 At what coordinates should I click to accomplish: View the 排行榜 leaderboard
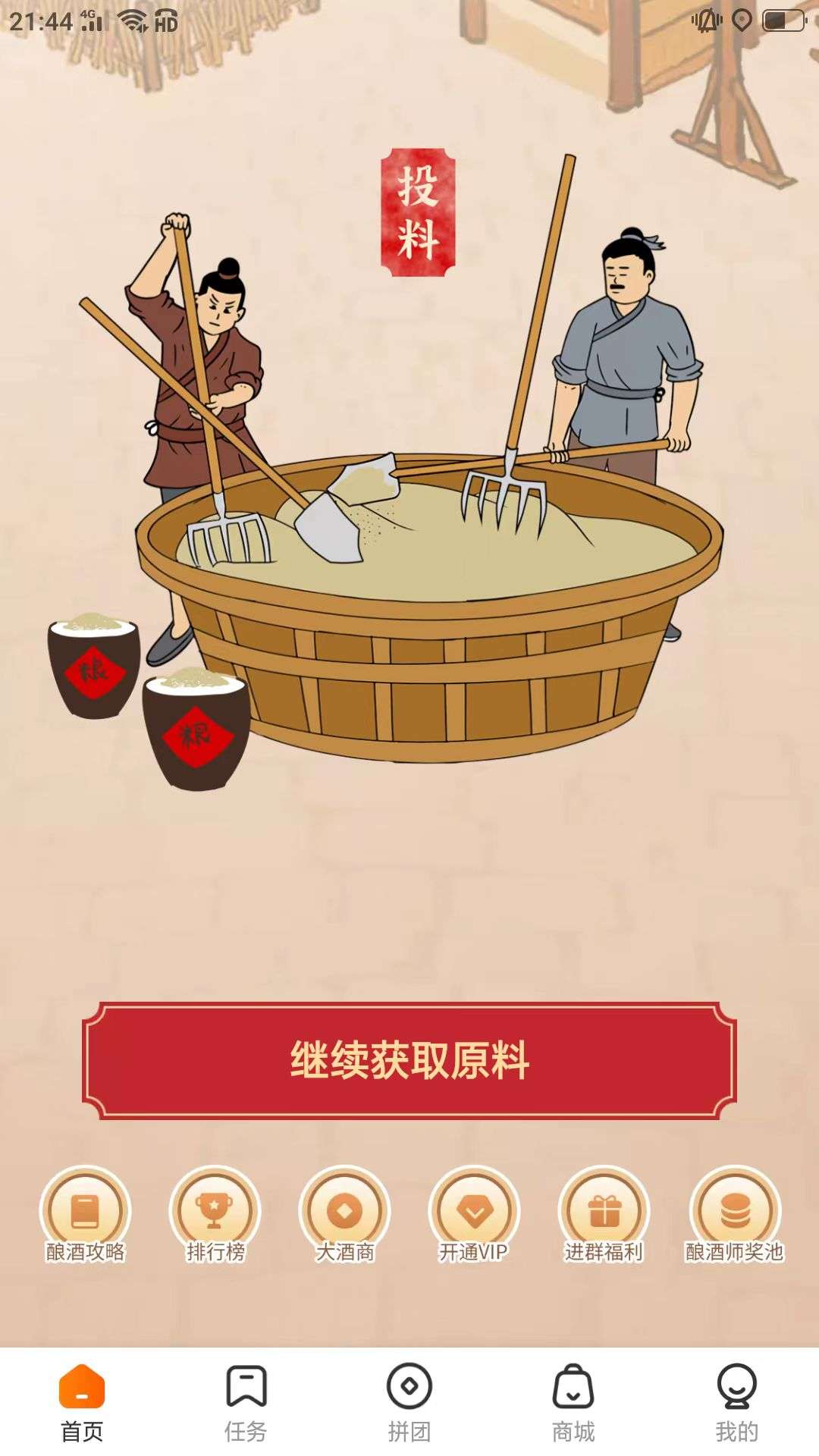[x=215, y=1215]
